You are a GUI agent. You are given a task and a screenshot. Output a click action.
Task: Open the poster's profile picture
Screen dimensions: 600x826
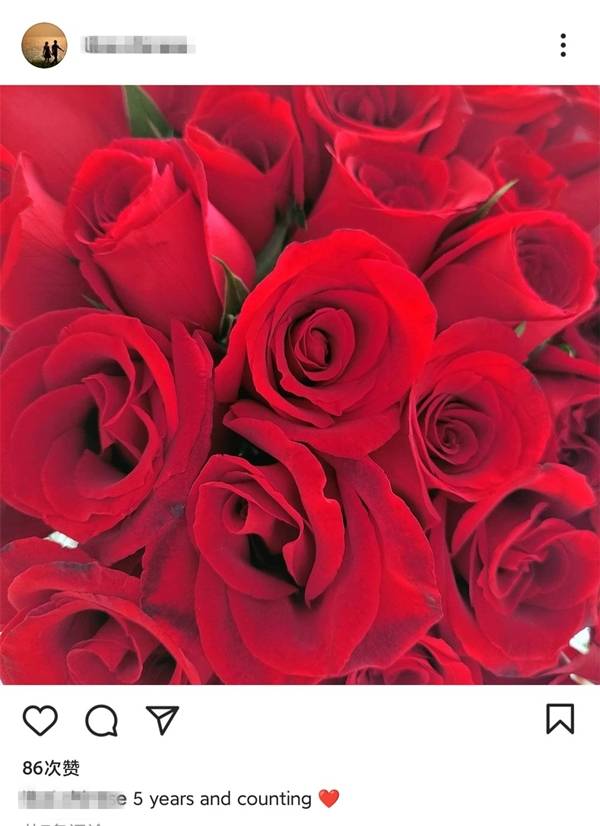pos(44,45)
